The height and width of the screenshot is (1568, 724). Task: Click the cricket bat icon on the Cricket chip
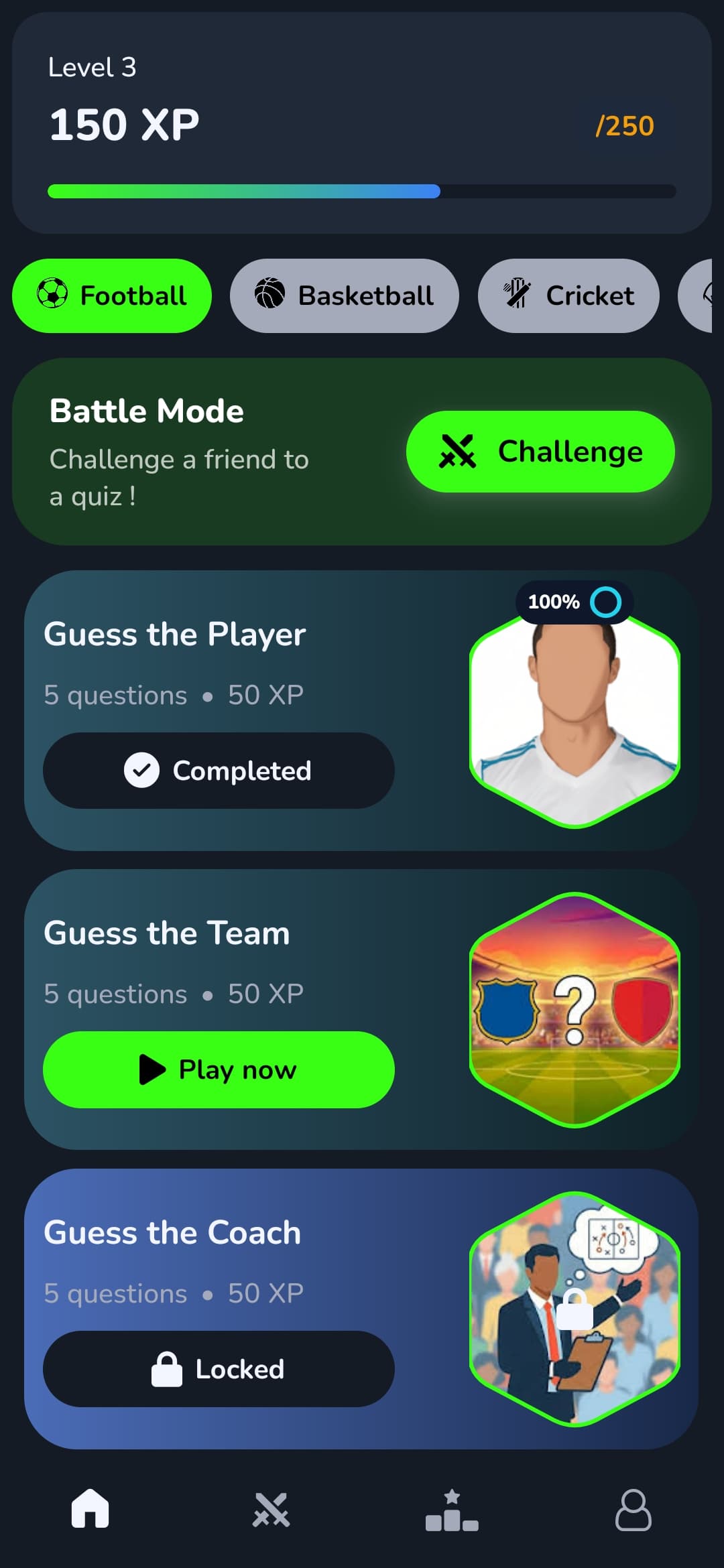pyautogui.click(x=517, y=295)
